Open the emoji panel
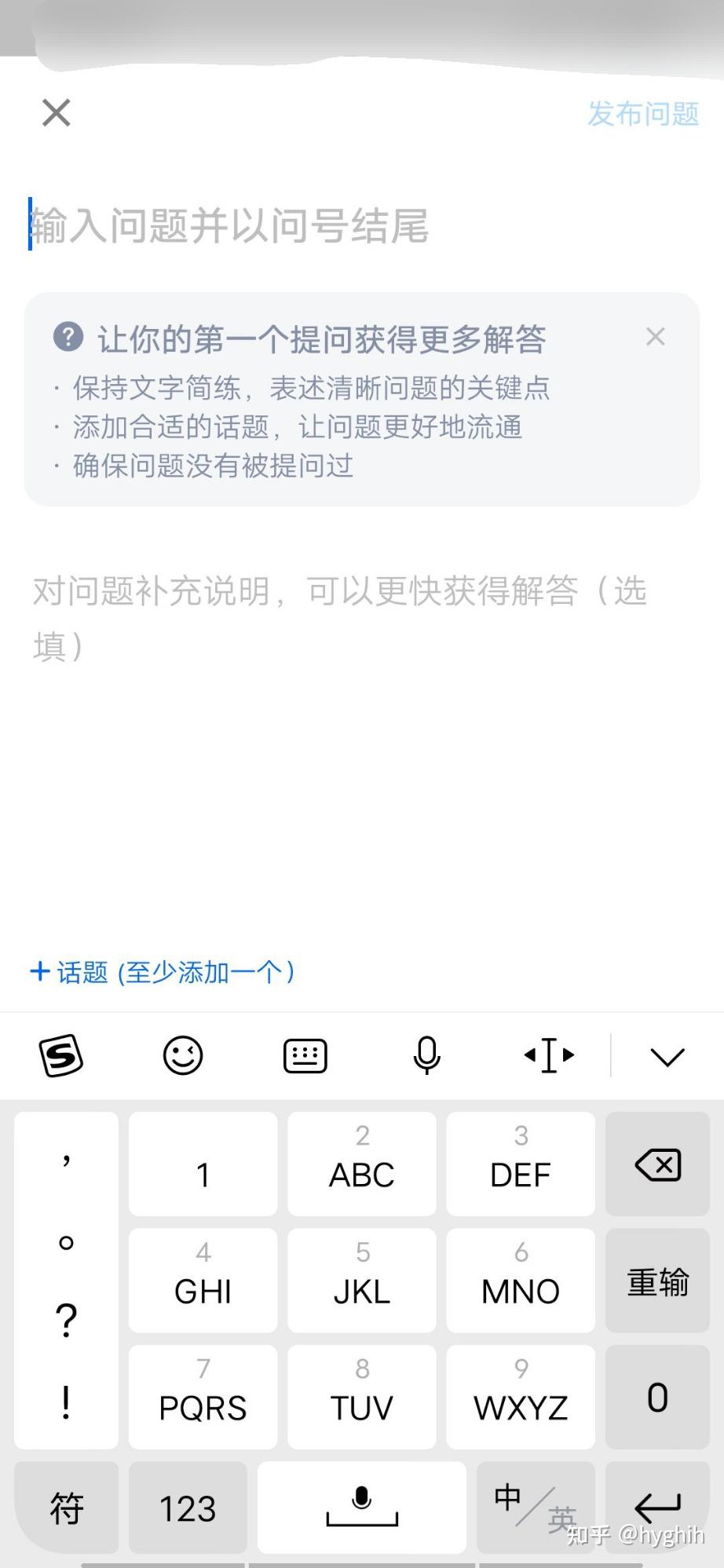The width and height of the screenshot is (724, 1568). coord(183,1055)
